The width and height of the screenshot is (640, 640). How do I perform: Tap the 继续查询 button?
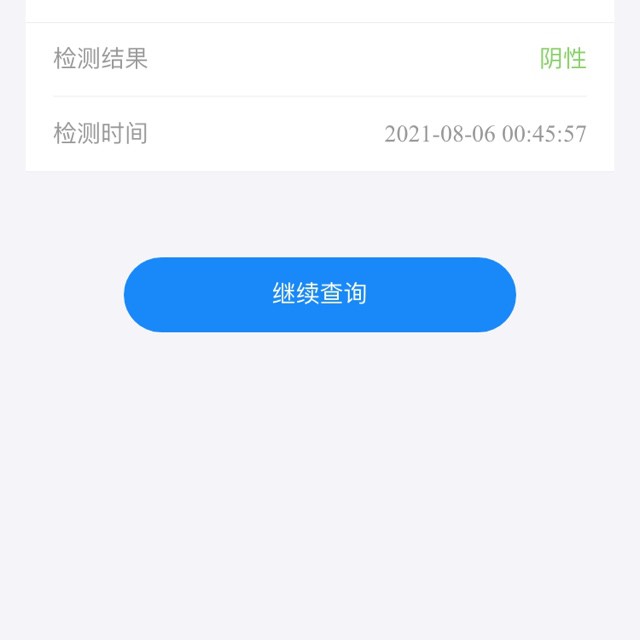coord(320,294)
